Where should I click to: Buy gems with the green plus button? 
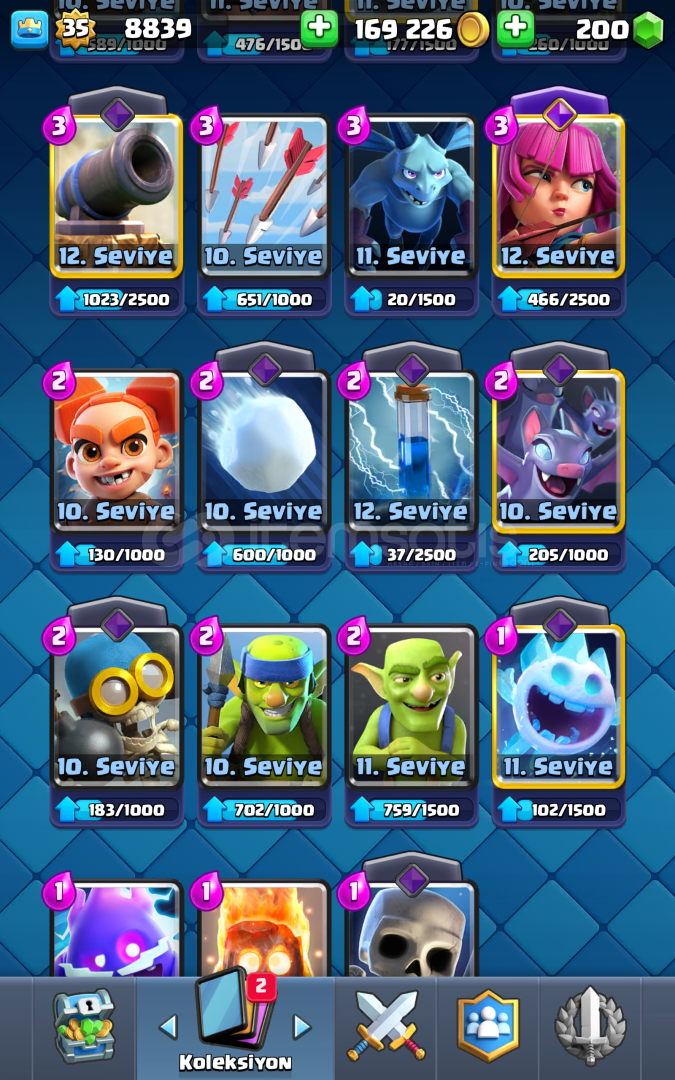[x=516, y=29]
